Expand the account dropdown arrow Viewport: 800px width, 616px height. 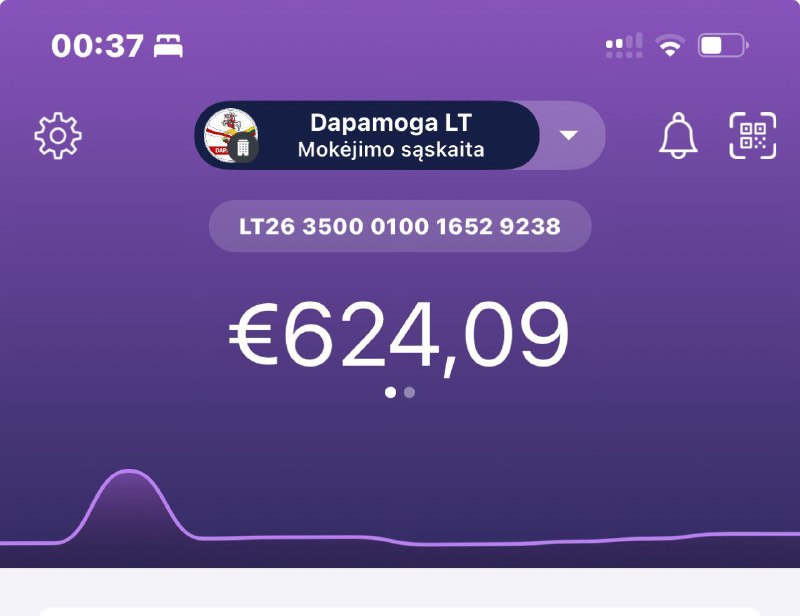570,135
